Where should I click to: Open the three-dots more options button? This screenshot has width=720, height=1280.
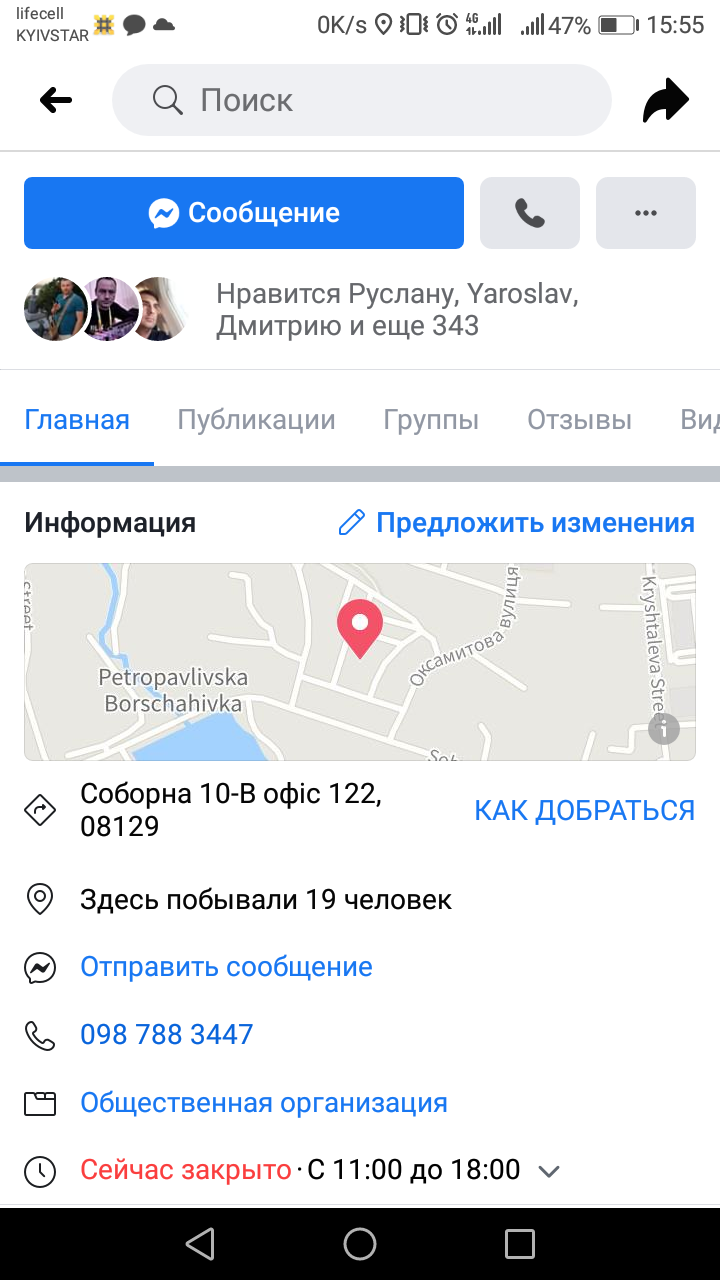646,213
